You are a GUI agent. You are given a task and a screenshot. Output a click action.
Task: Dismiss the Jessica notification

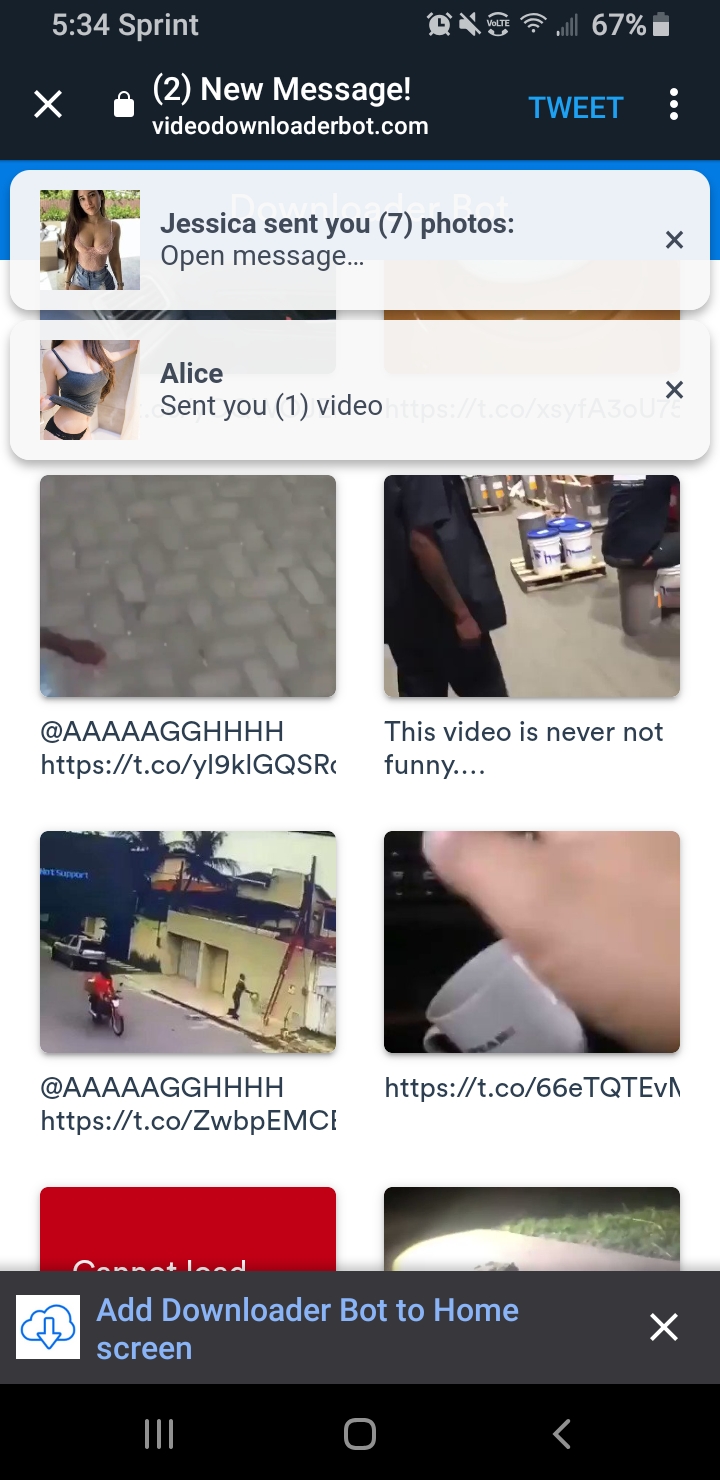tap(674, 240)
